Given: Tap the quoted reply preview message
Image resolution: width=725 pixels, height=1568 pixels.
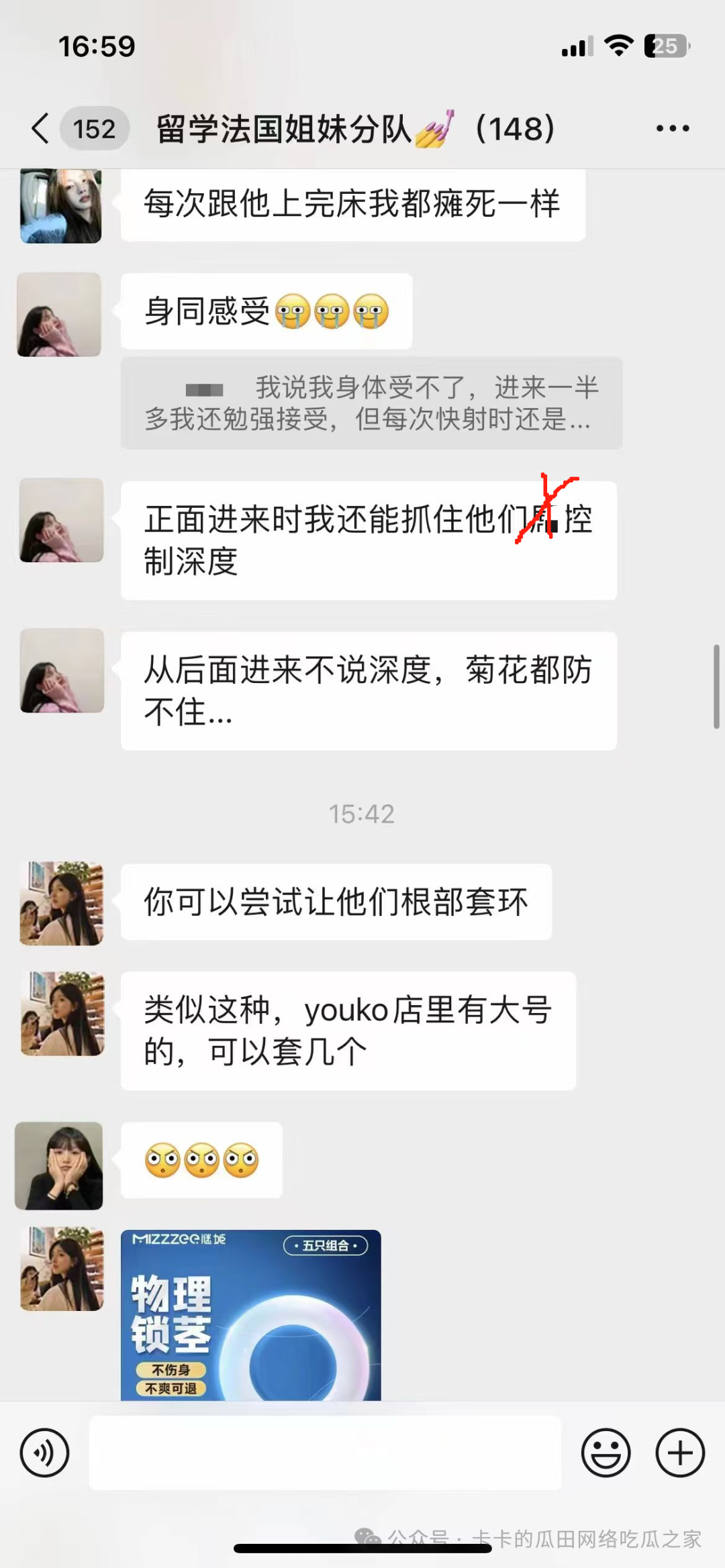Looking at the screenshot, I should coord(371,404).
